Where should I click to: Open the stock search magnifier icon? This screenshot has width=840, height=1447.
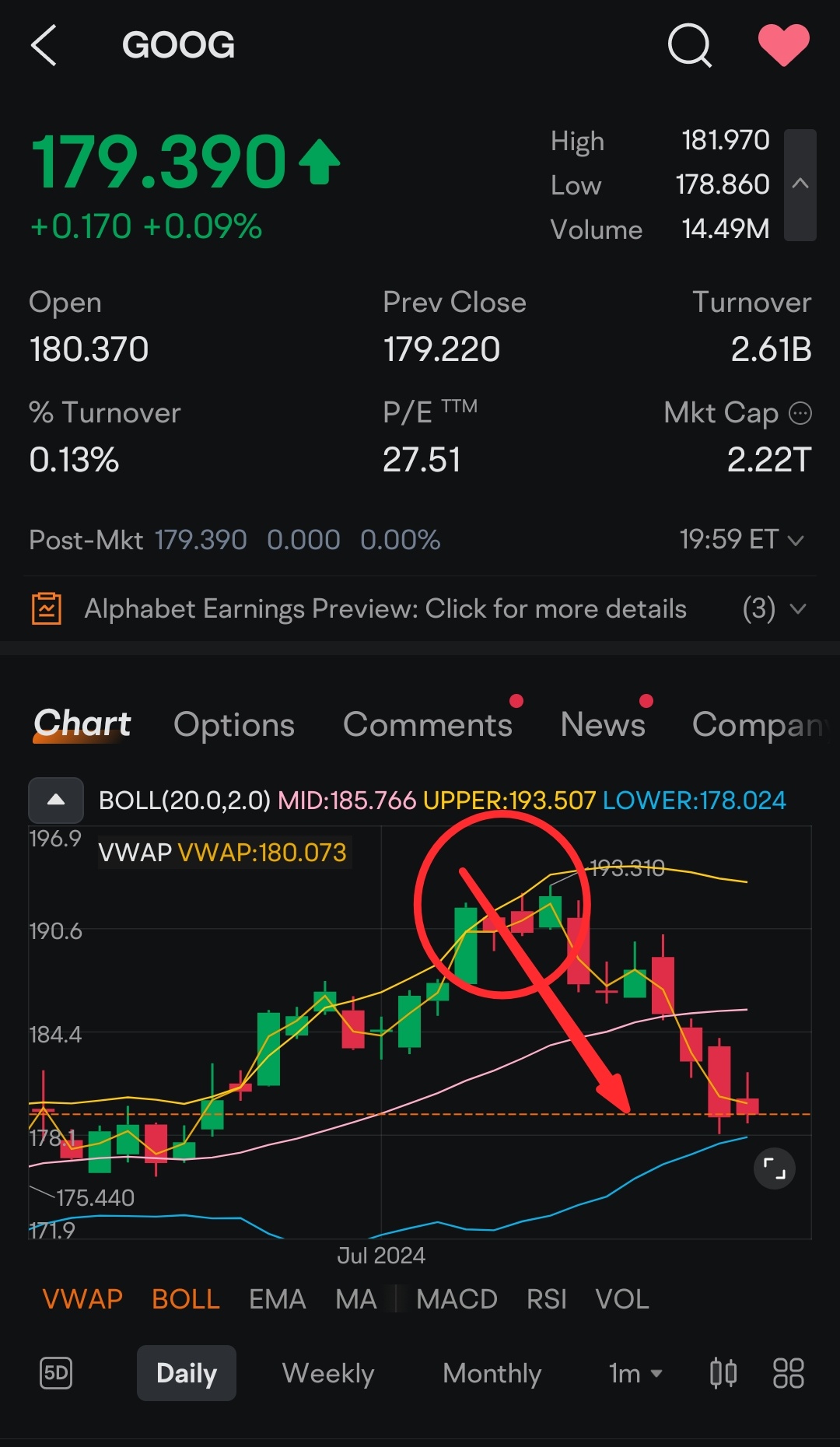pyautogui.click(x=689, y=44)
